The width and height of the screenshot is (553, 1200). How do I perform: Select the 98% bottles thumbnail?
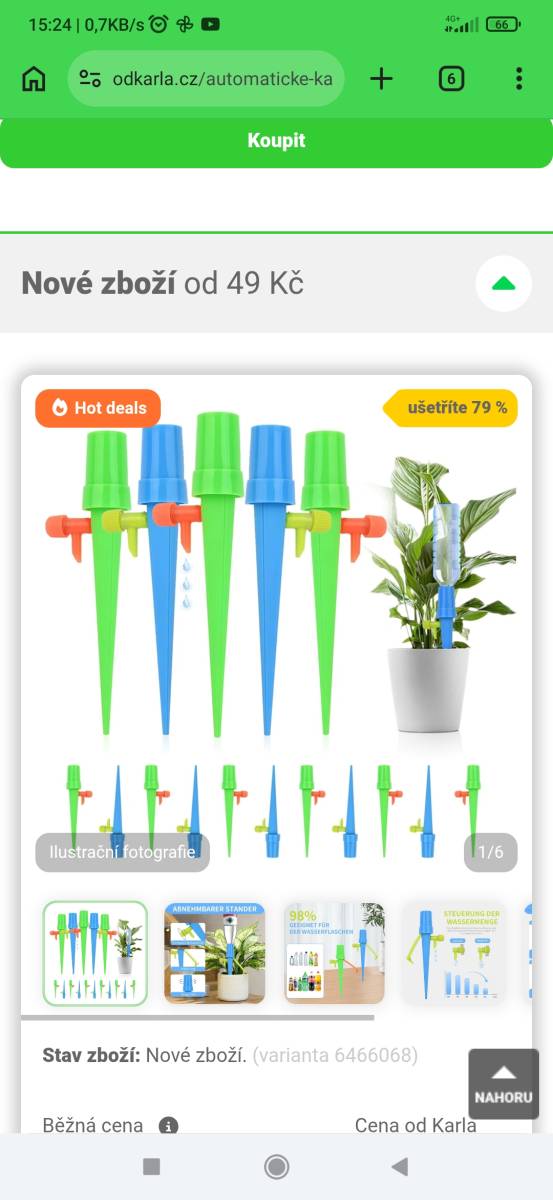click(x=334, y=953)
